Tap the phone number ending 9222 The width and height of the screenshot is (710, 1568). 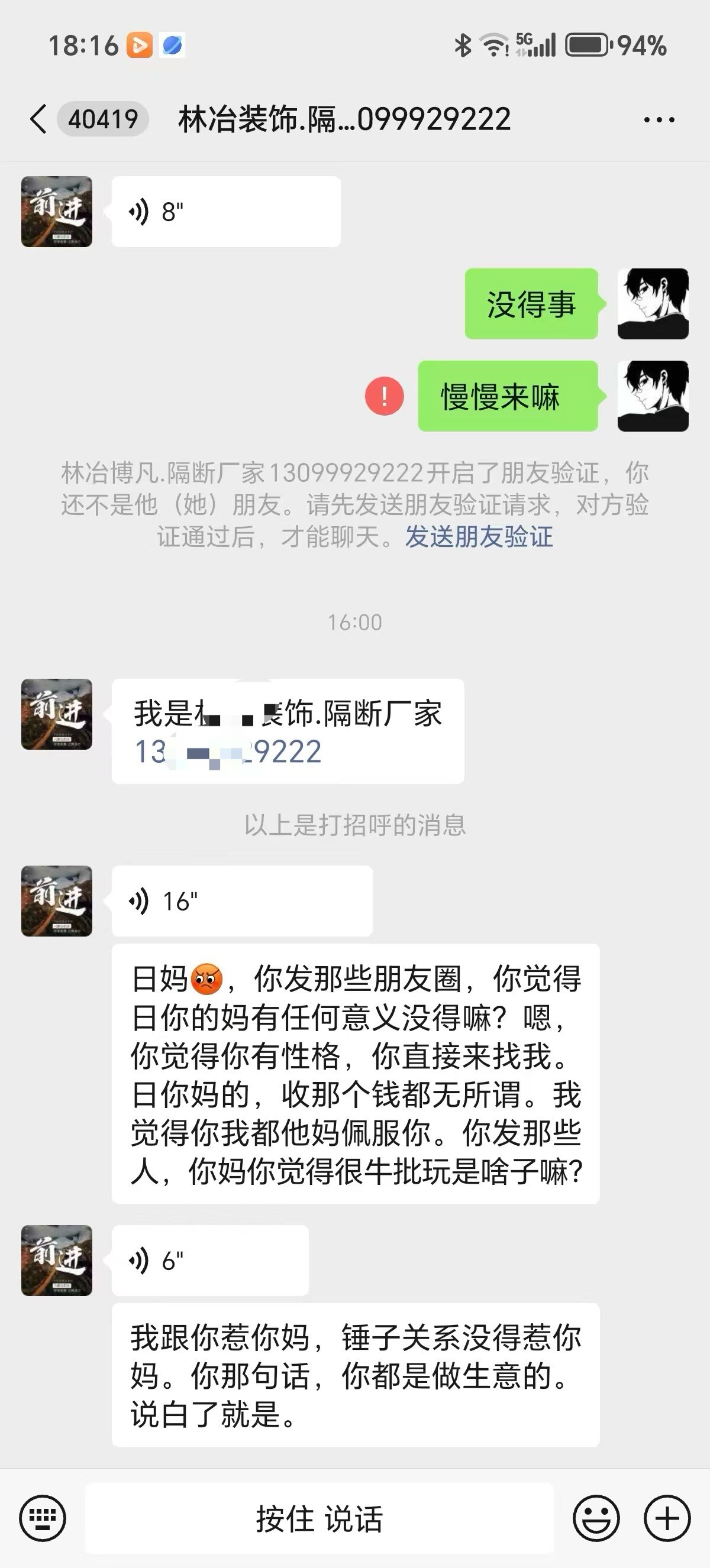coord(228,752)
